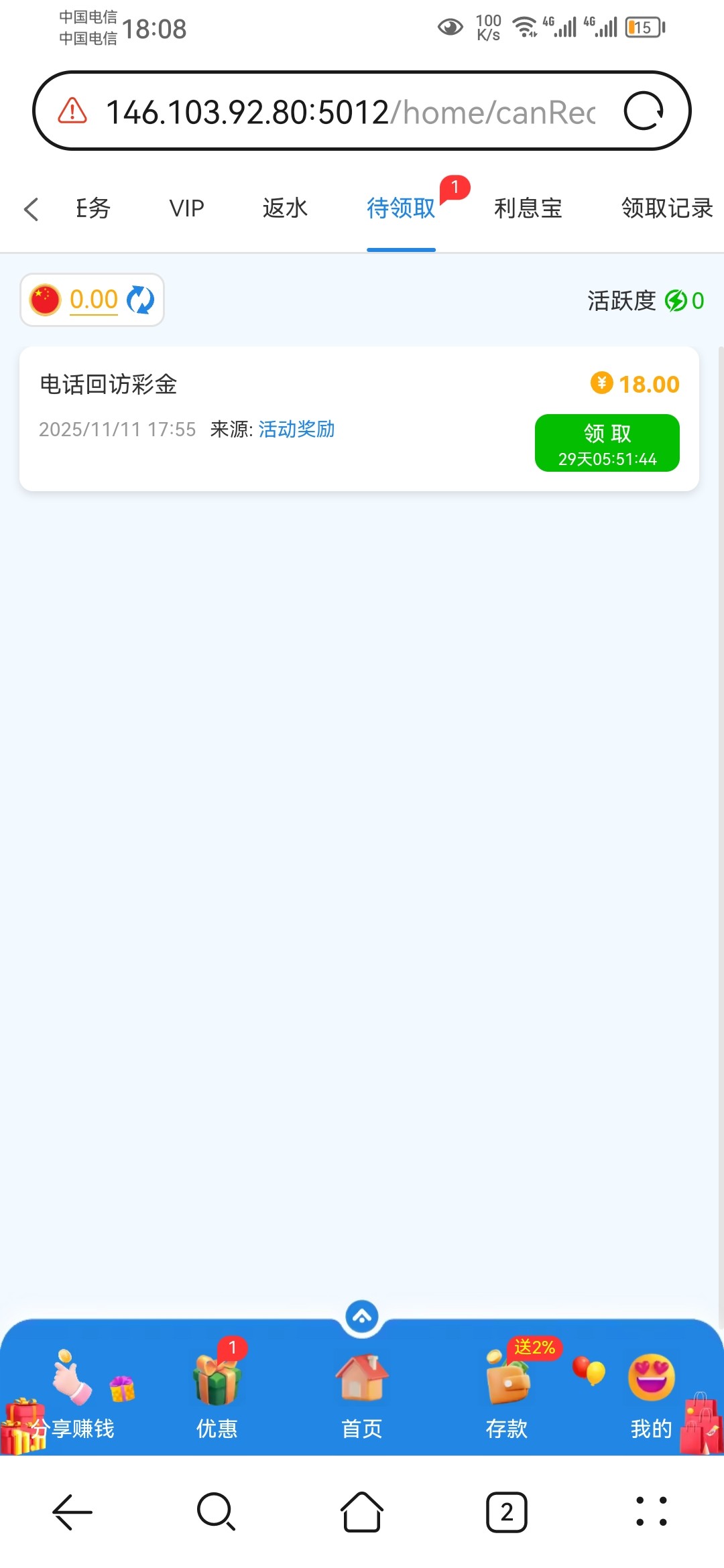This screenshot has height=1568, width=724.
Task: Refresh the 0.00 balance
Action: pyautogui.click(x=140, y=300)
